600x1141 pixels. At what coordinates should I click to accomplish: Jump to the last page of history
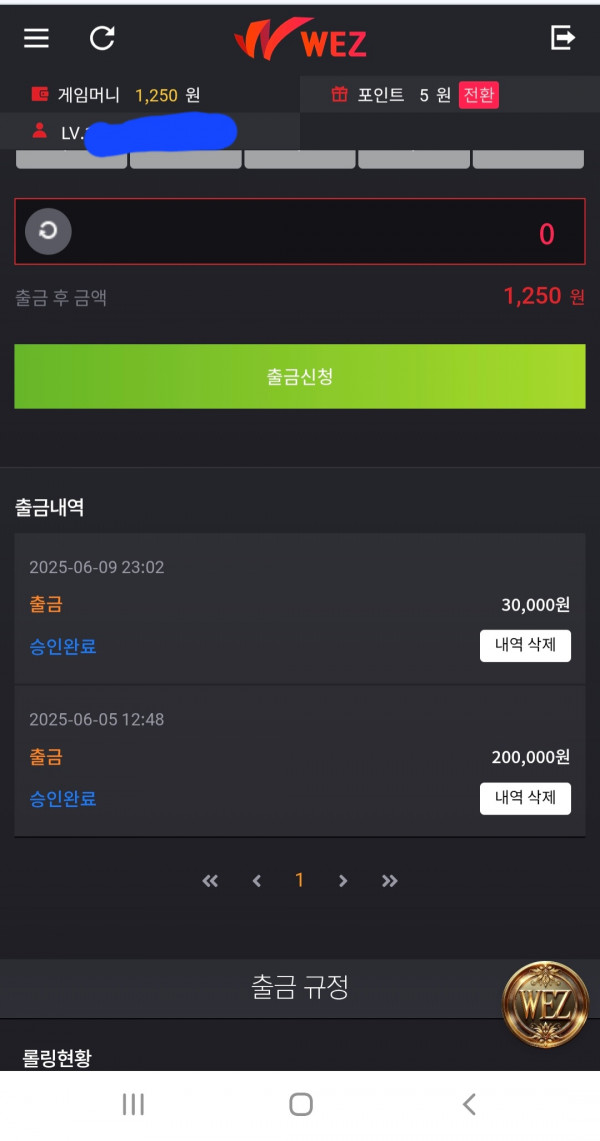point(390,881)
